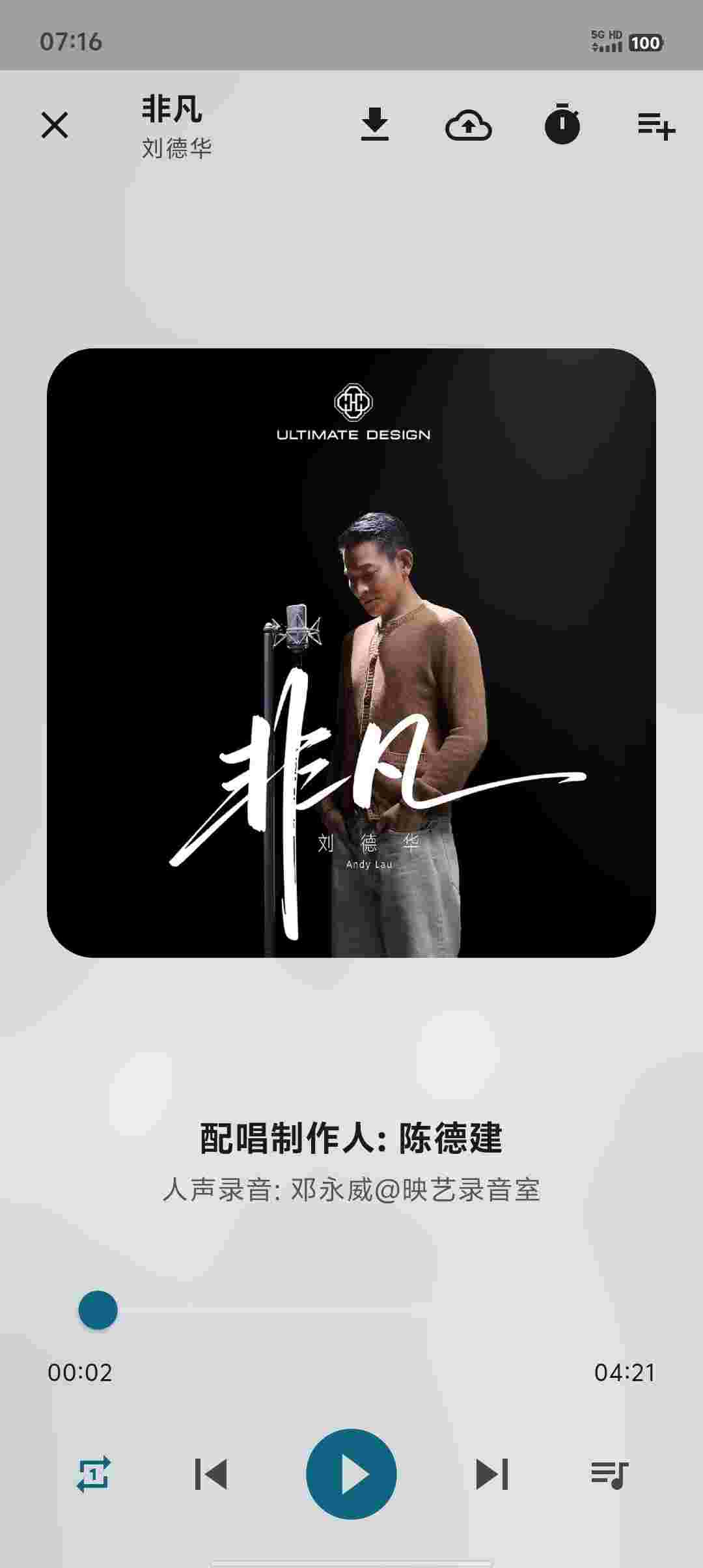Viewport: 703px width, 1568px height.
Task: Toggle the repeat one mode
Action: coord(94,1474)
